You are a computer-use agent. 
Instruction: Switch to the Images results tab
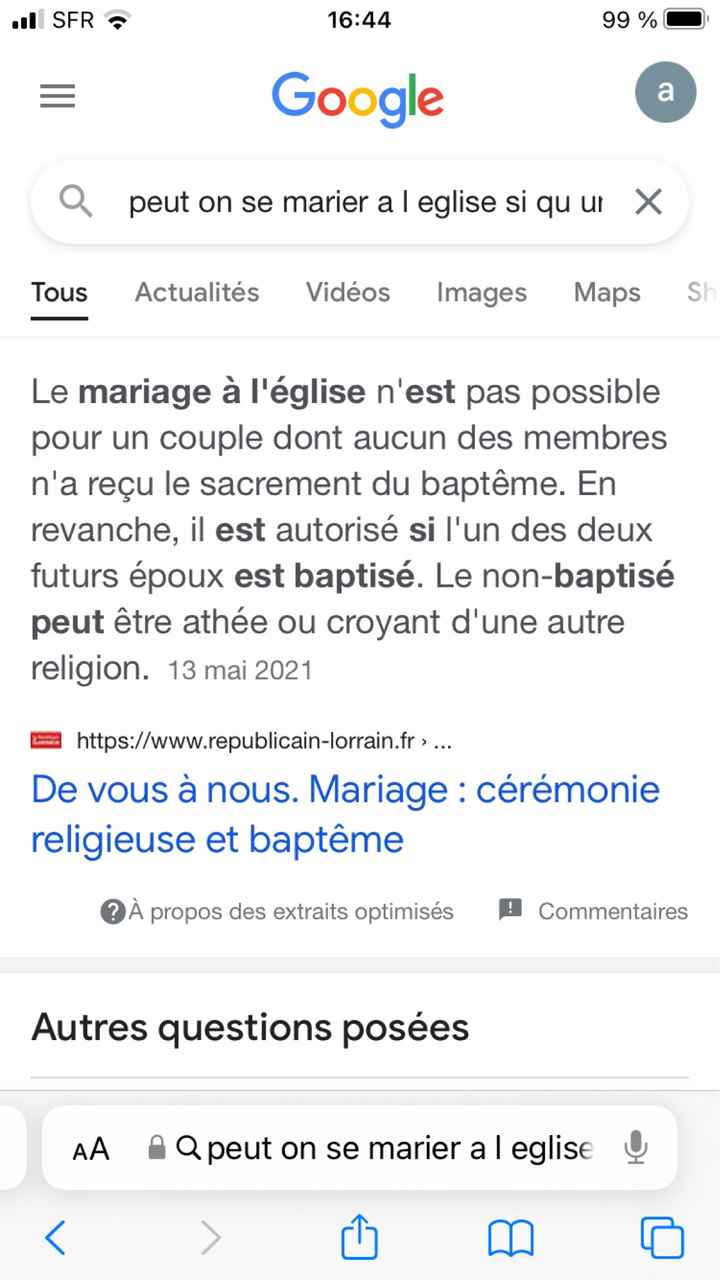(481, 293)
